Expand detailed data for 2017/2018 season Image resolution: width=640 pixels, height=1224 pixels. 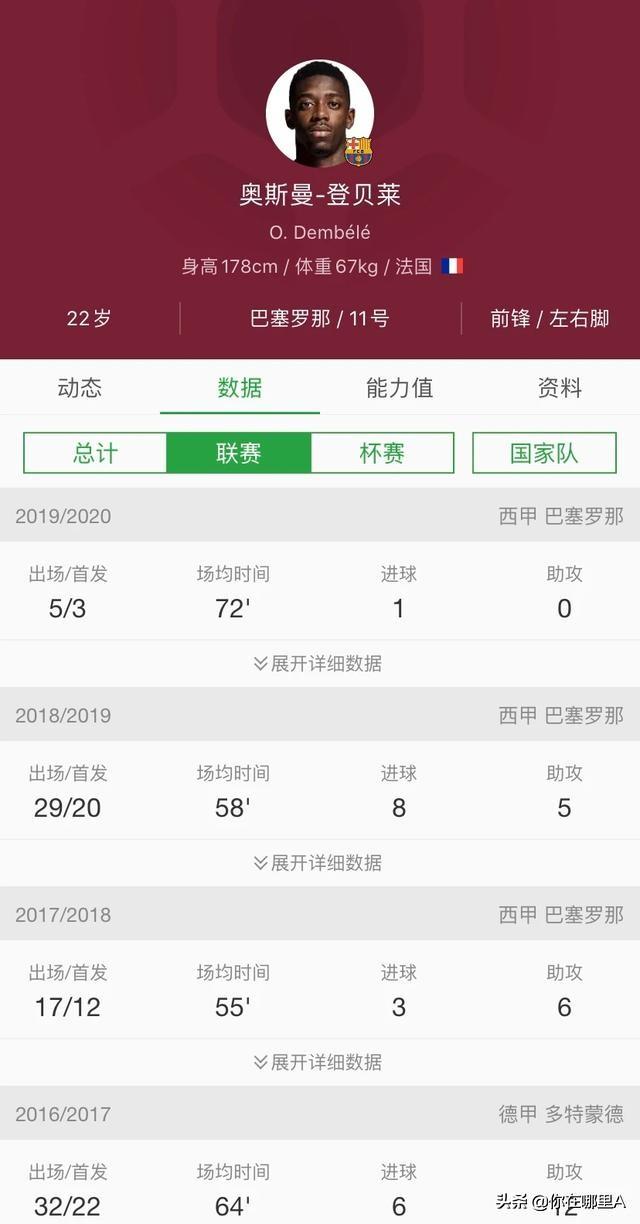pos(318,1061)
